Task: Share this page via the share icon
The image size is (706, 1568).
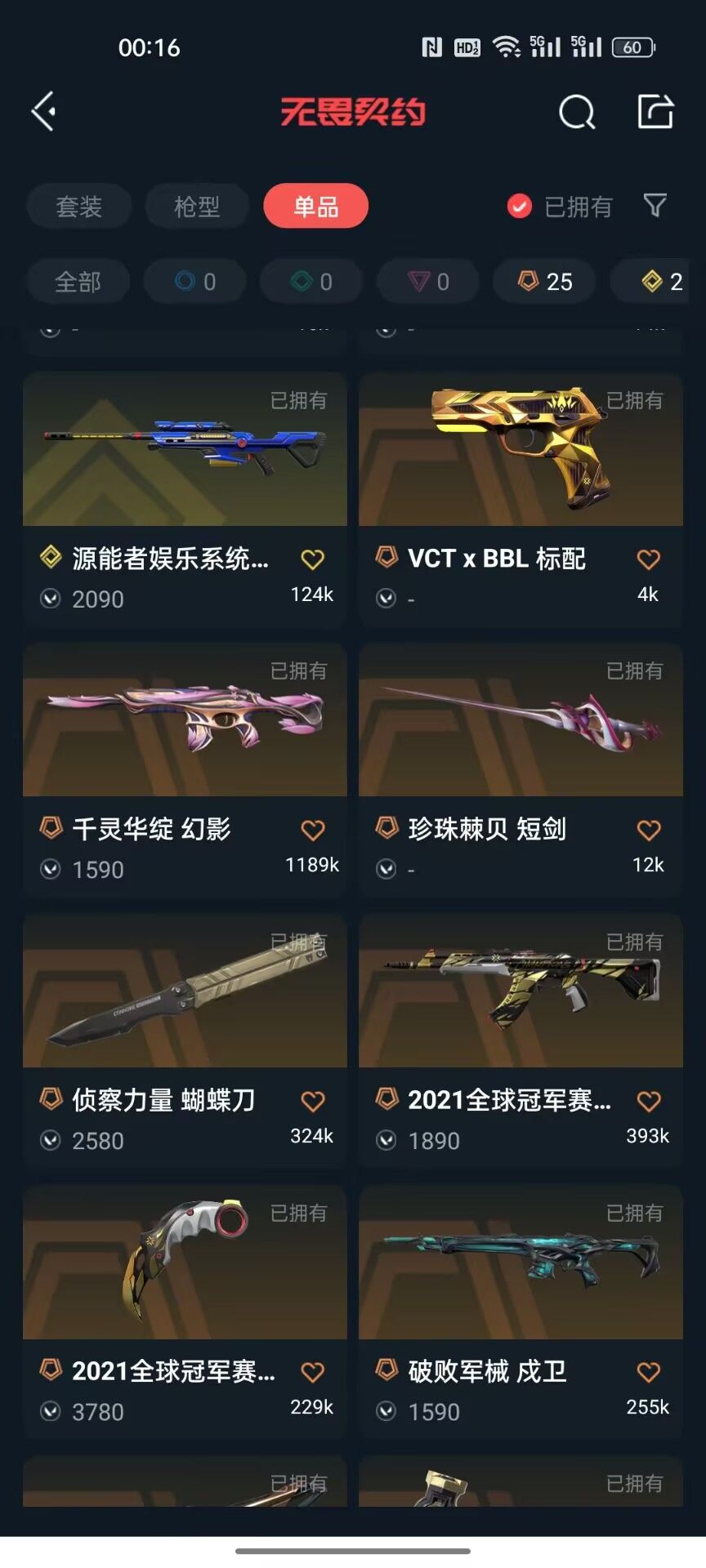Action: [655, 111]
